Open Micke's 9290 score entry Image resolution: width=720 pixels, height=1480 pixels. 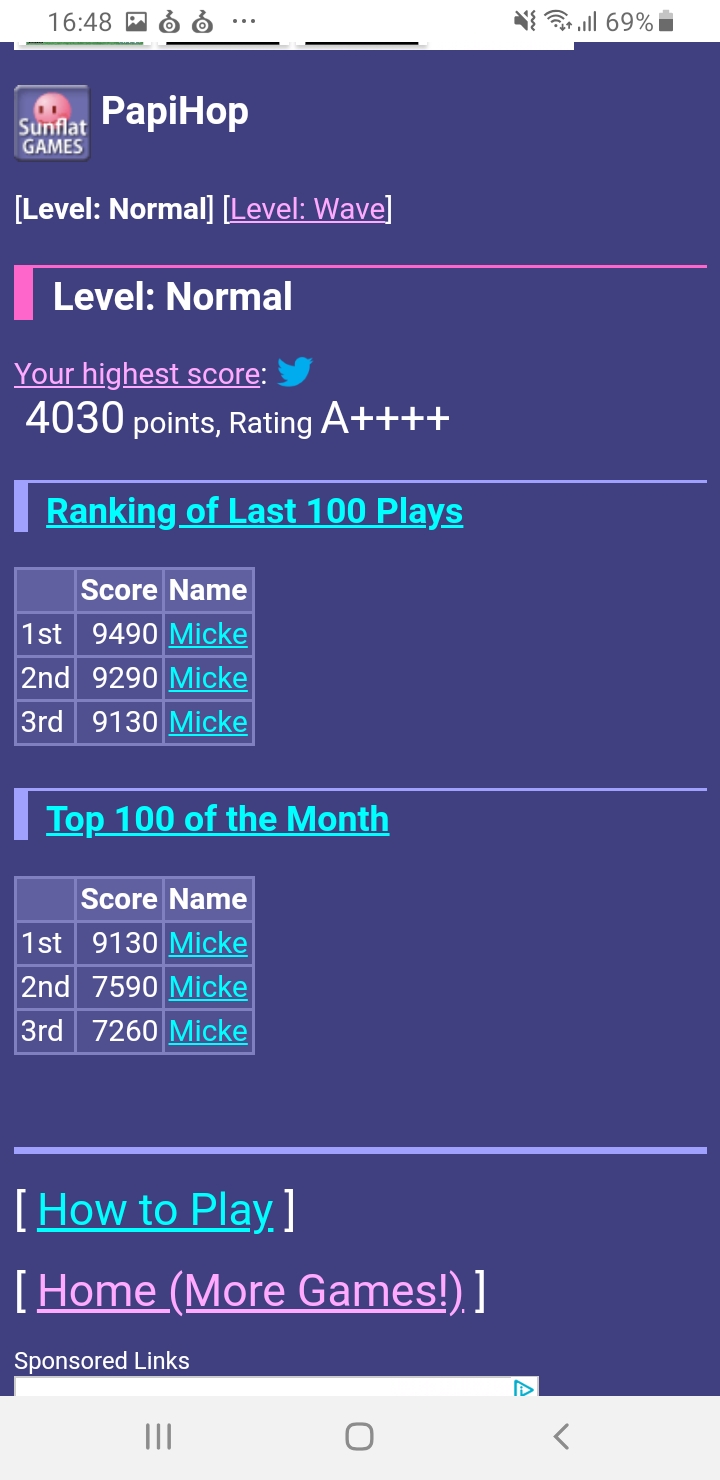[208, 678]
